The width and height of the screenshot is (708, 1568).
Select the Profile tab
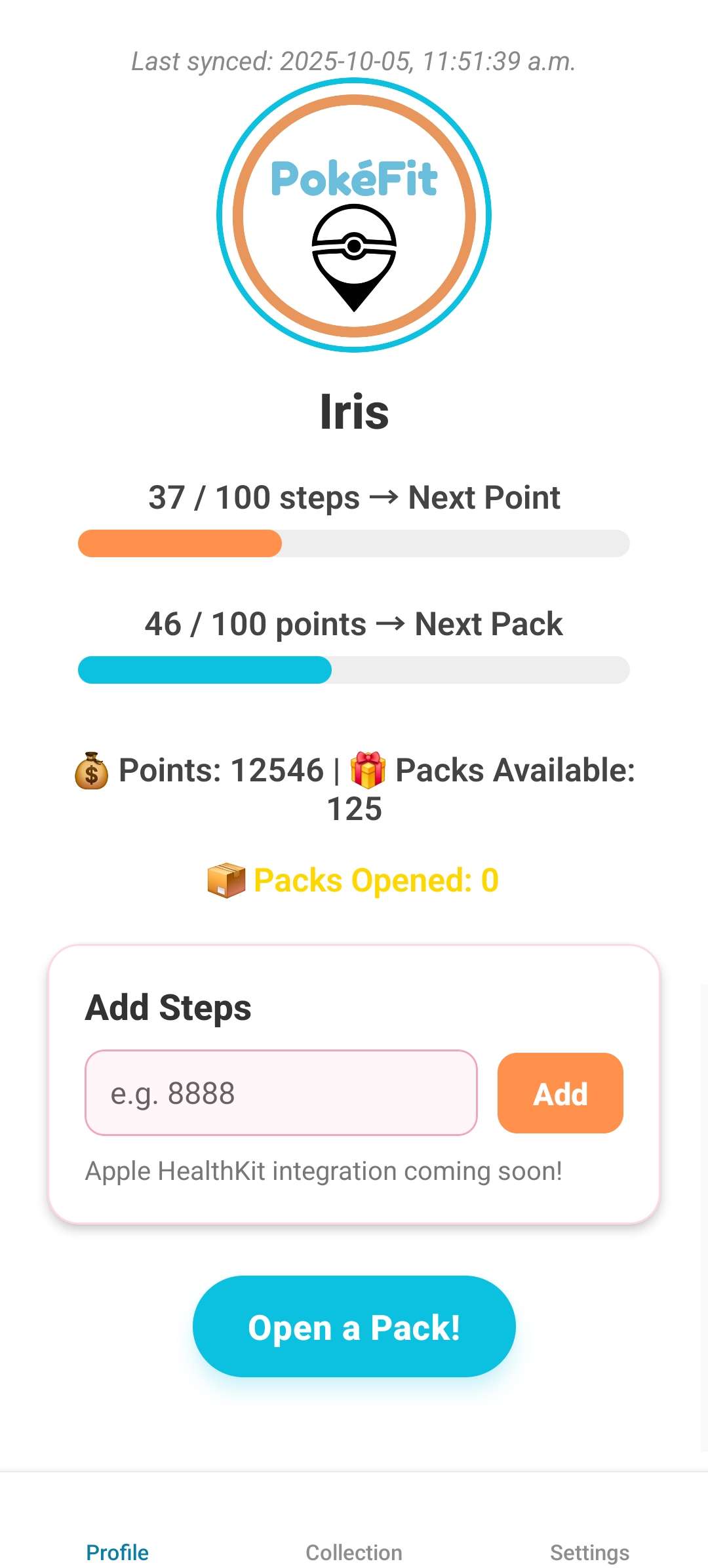117,1552
